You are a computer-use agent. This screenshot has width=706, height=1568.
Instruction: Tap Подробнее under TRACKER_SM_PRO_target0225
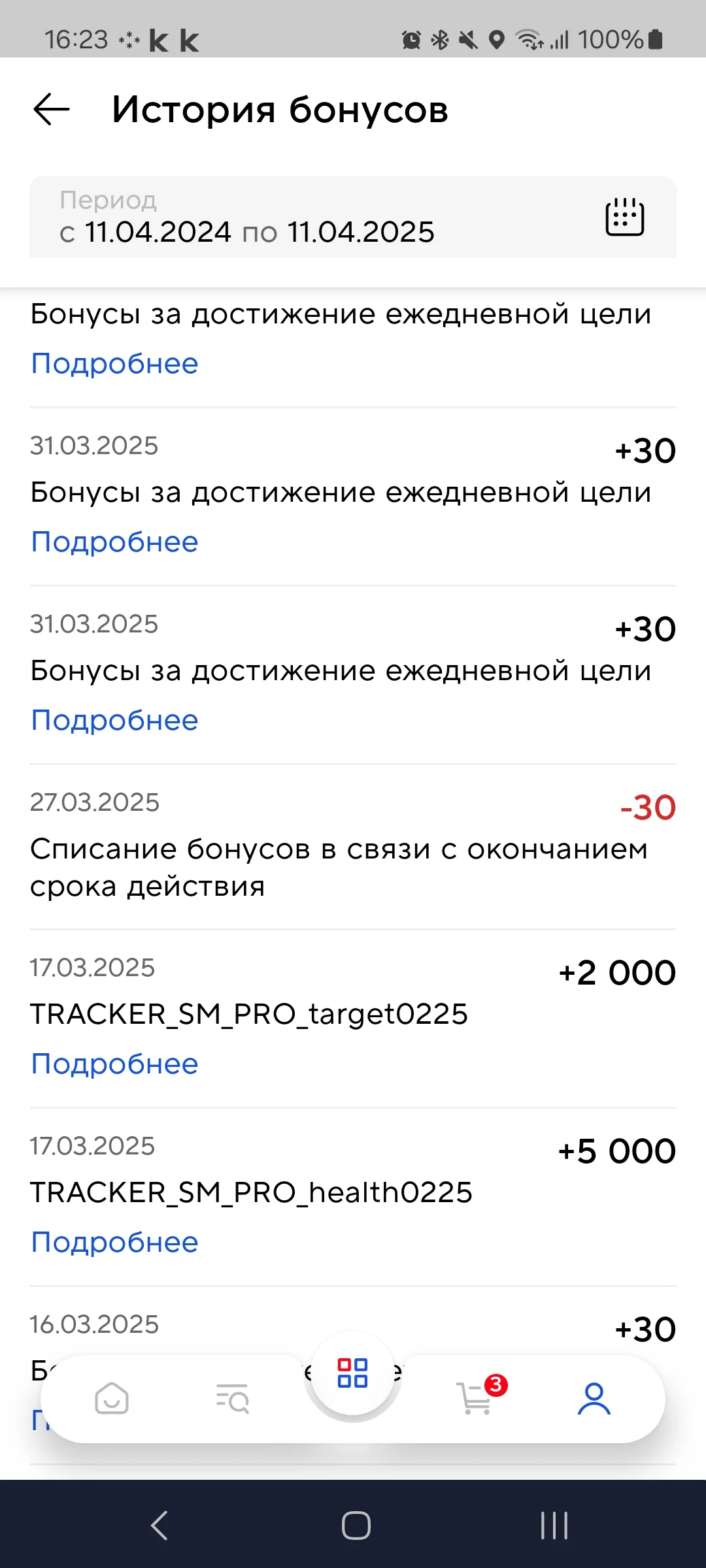(114, 1064)
